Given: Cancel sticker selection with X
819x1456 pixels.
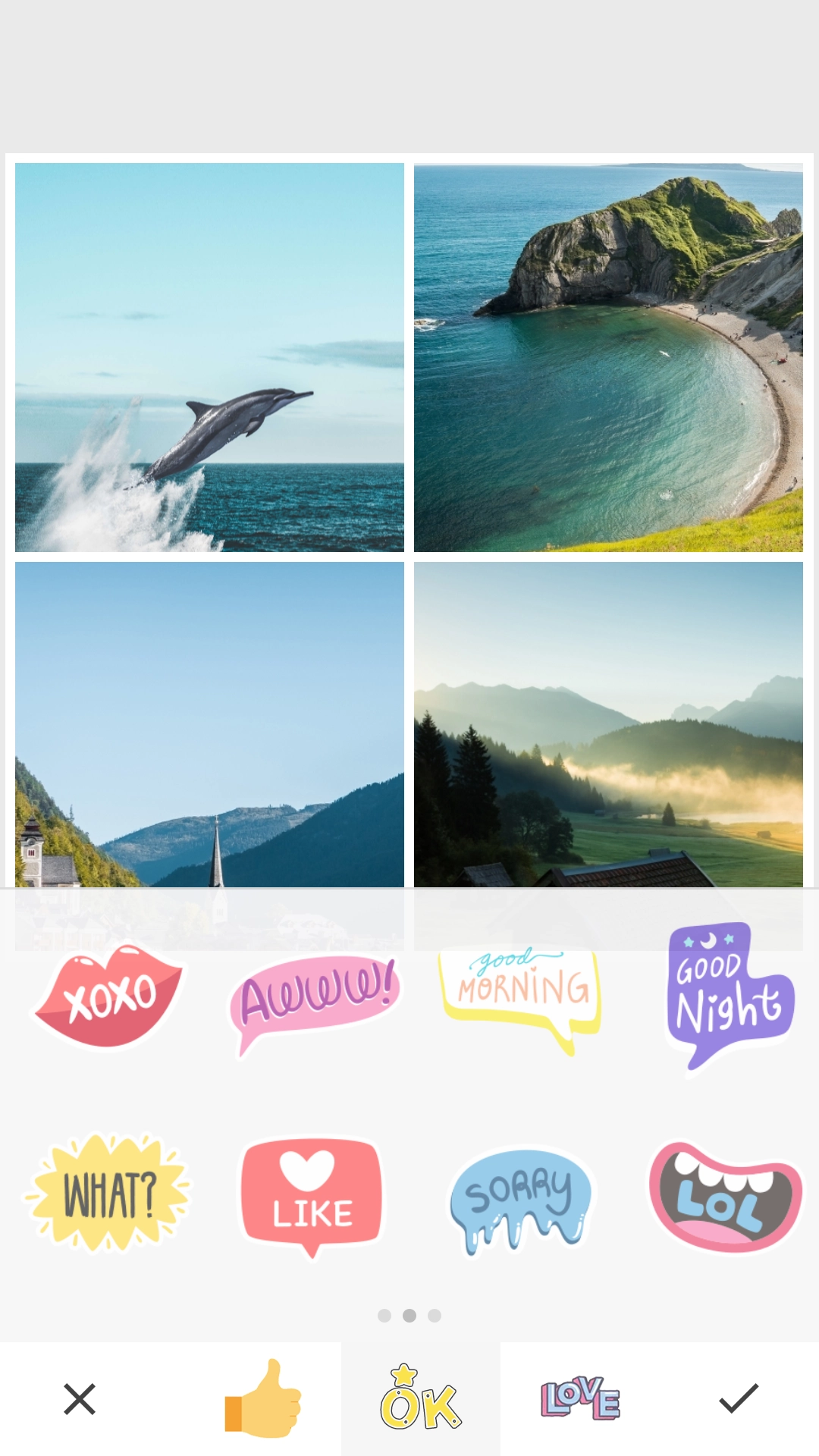Looking at the screenshot, I should tap(80, 1399).
